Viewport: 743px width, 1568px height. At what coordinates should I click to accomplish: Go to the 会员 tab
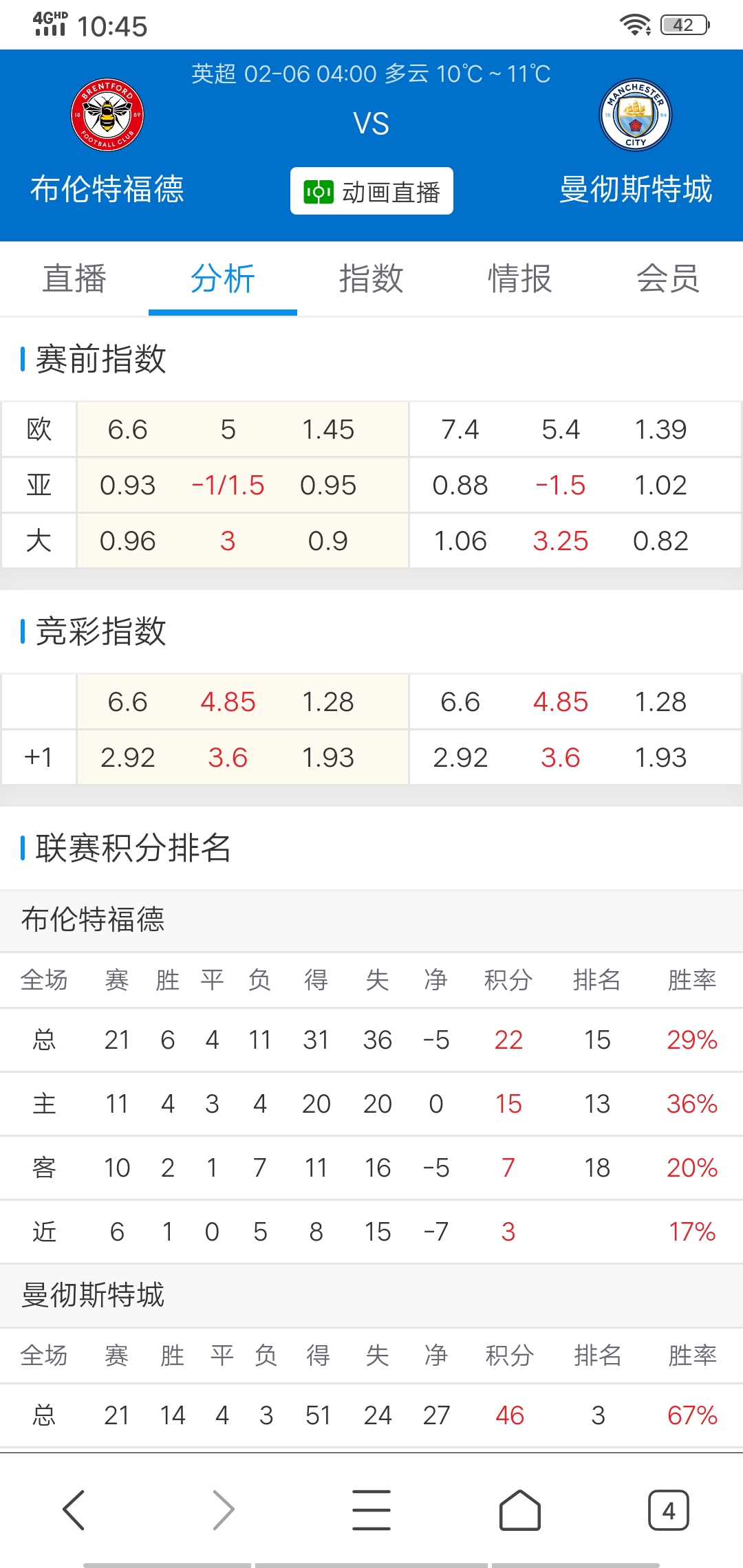click(668, 279)
